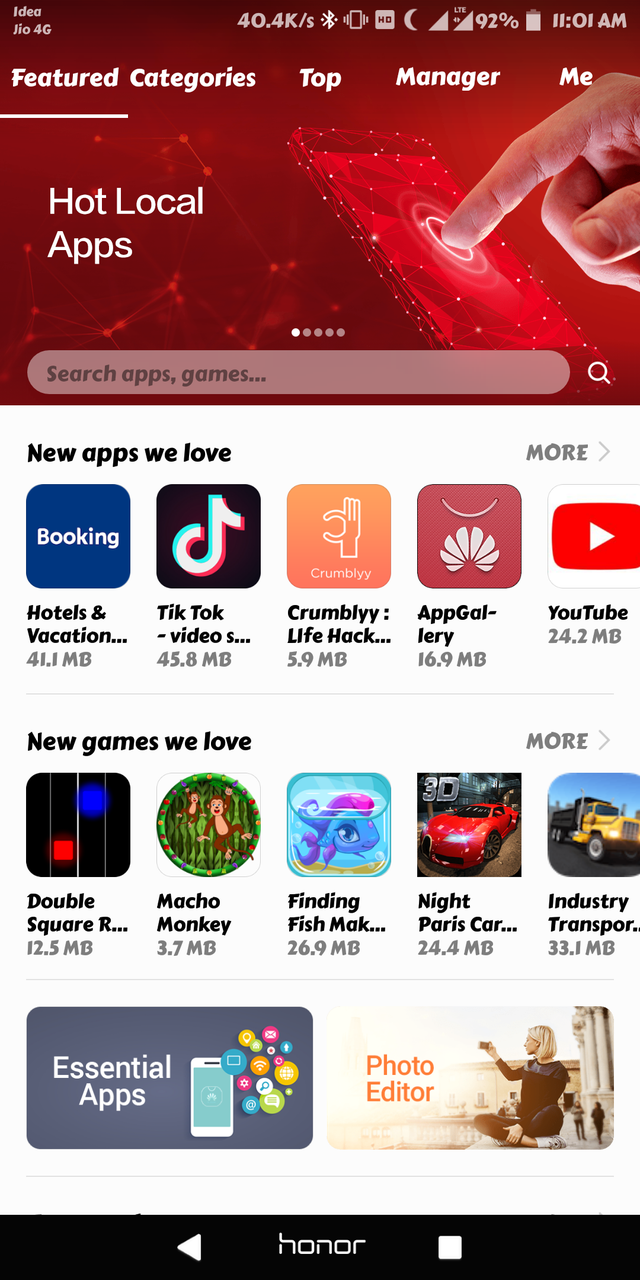Open the Tik Tok app
This screenshot has height=1280, width=640.
[208, 536]
